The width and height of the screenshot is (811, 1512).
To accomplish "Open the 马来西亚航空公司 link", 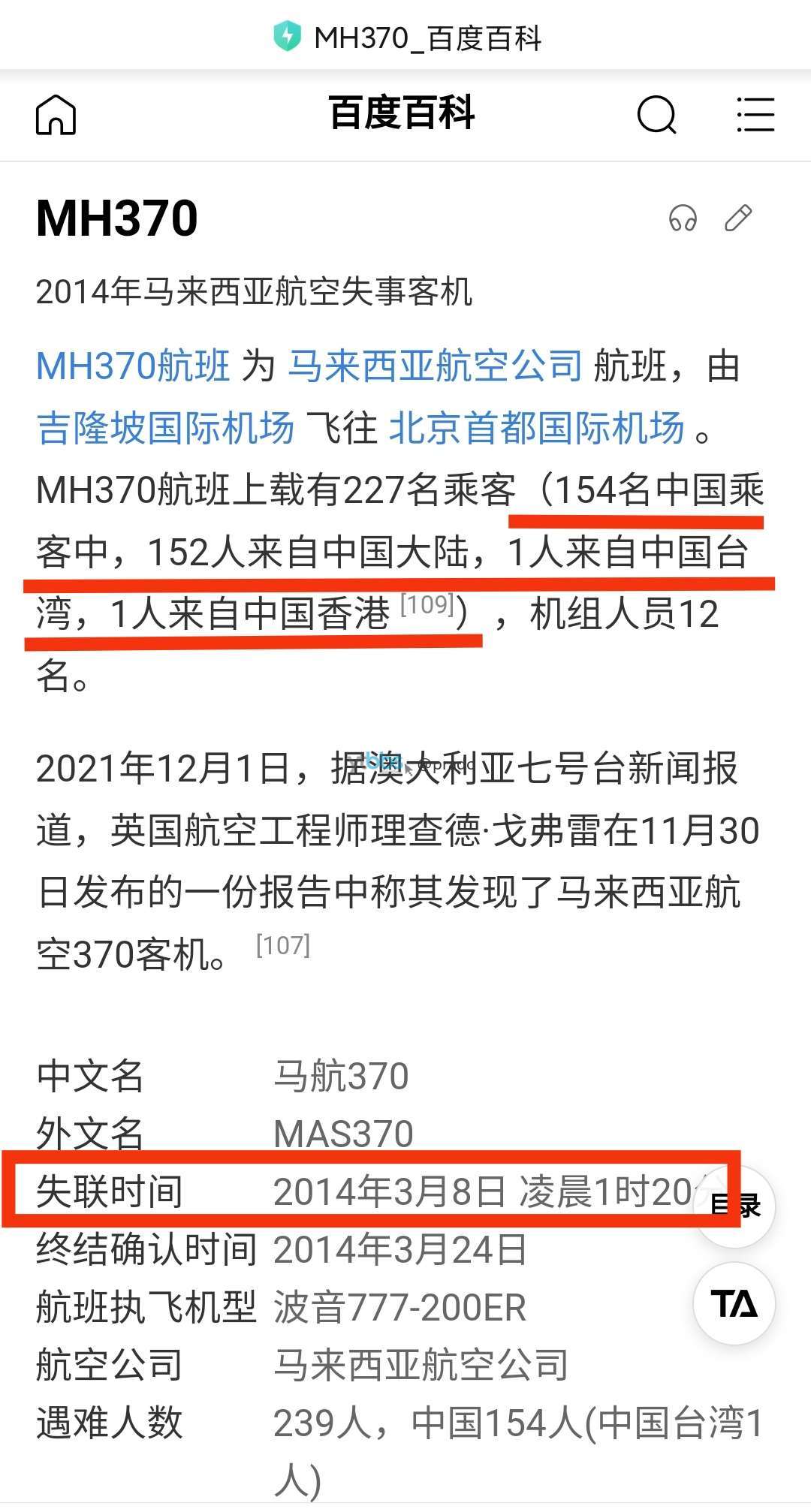I will 436,366.
